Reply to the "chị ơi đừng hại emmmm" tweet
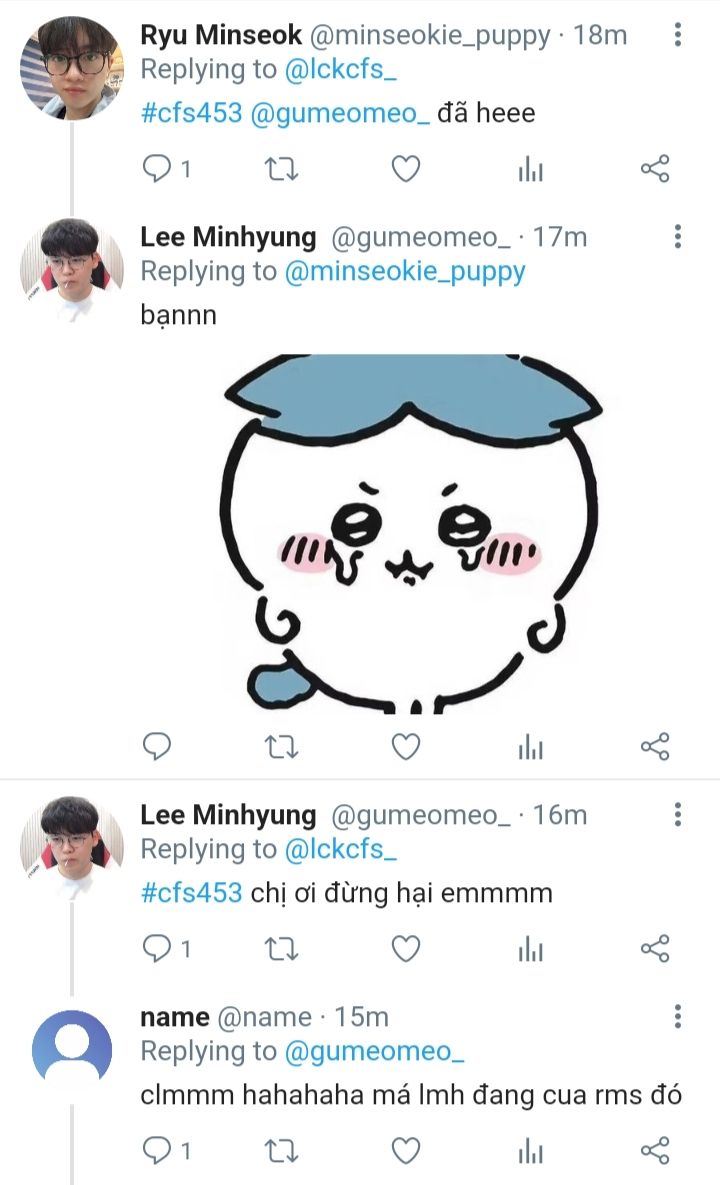This screenshot has height=1185, width=720. point(158,948)
